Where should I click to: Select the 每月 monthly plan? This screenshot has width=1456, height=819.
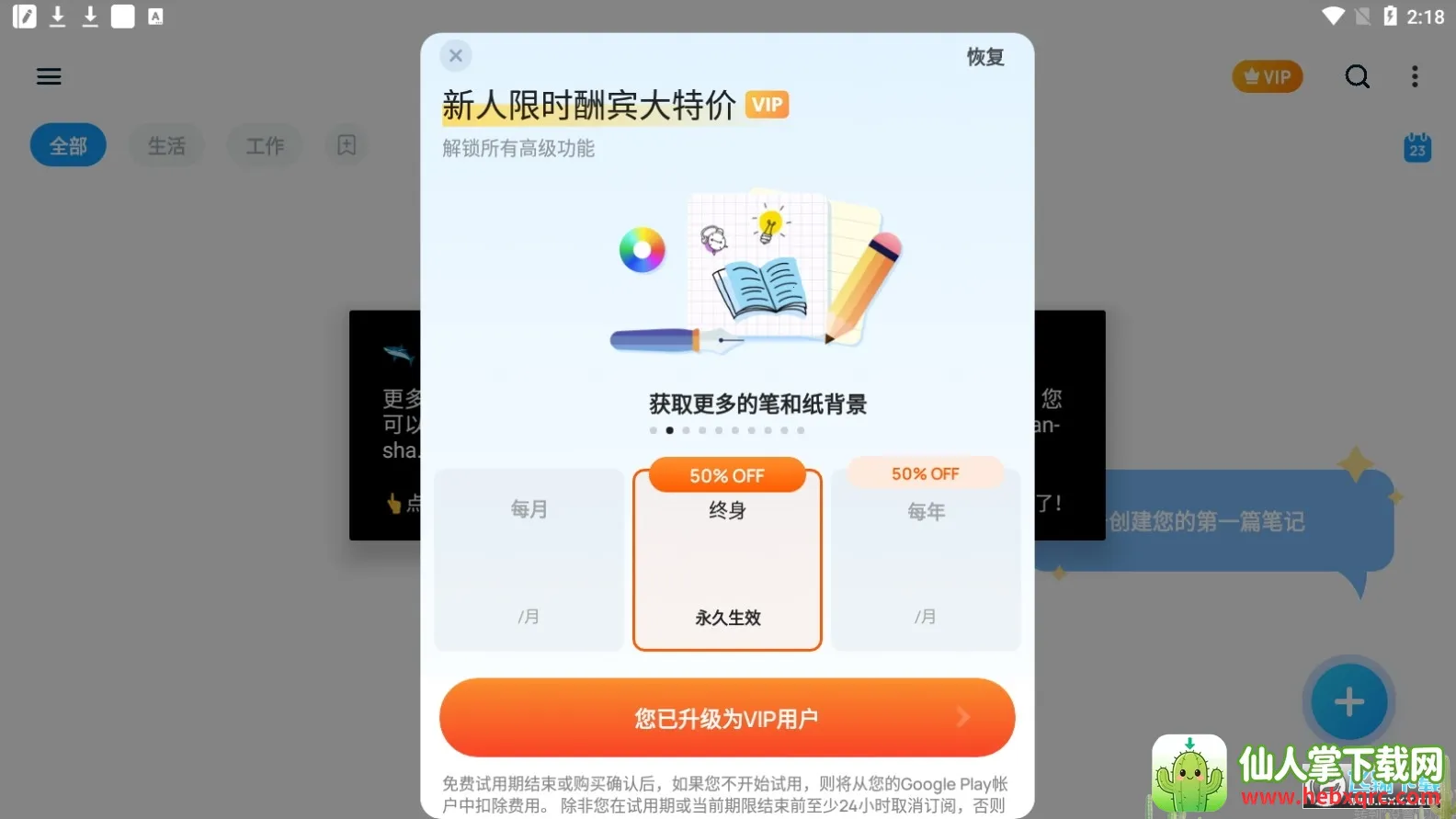coord(529,560)
